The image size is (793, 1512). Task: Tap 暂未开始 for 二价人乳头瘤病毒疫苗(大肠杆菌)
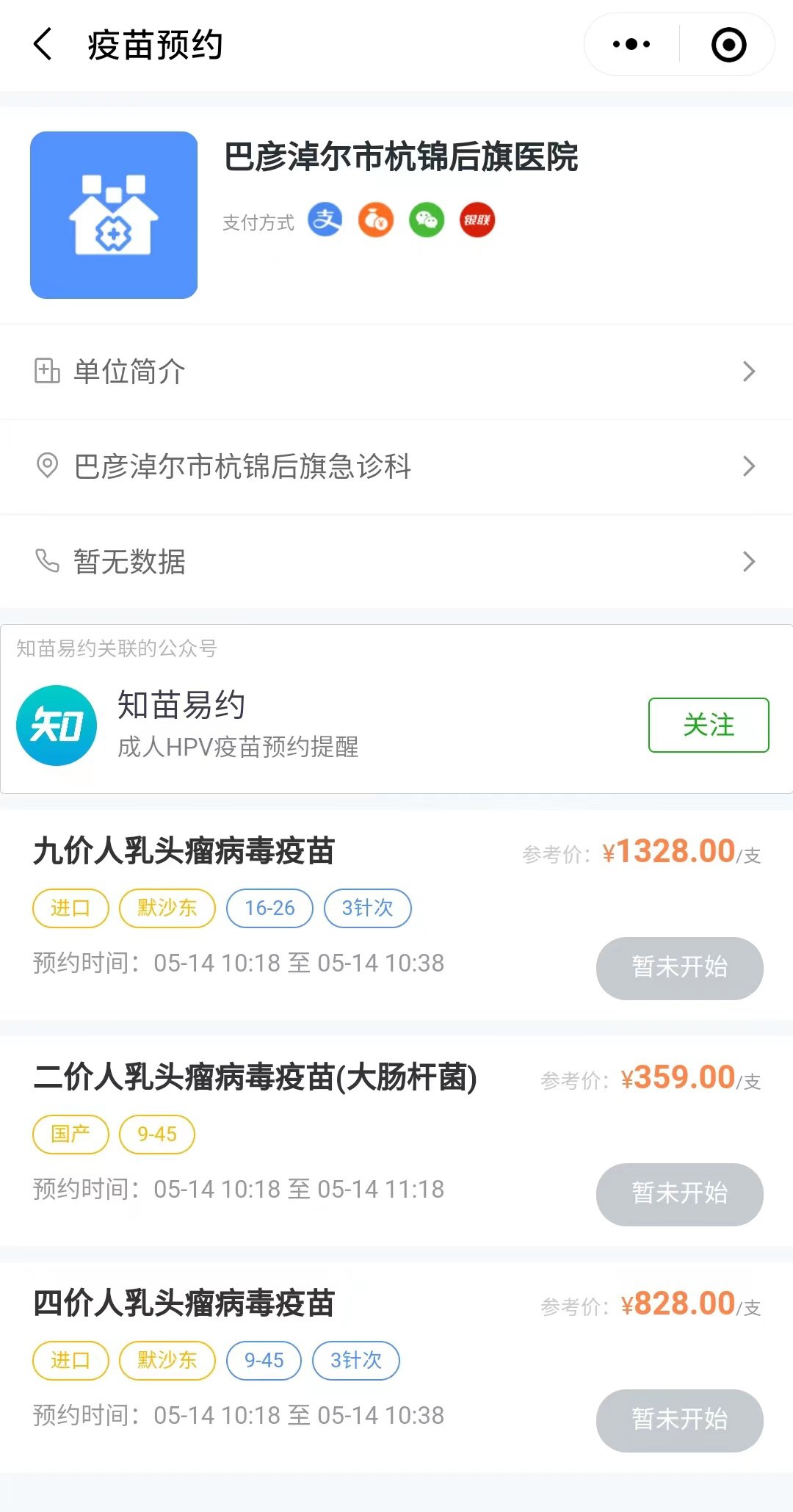(679, 1194)
